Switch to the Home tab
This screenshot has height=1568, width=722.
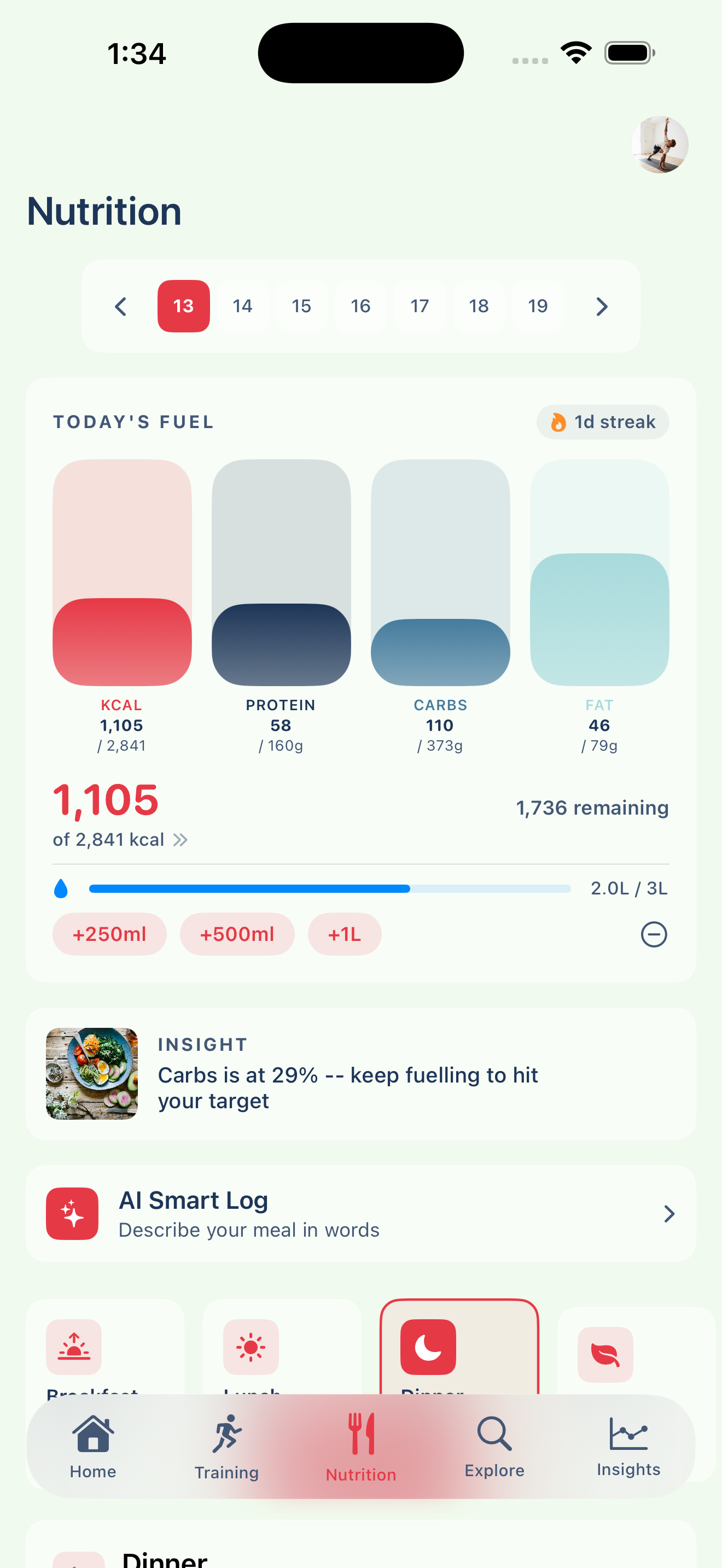coord(93,1448)
